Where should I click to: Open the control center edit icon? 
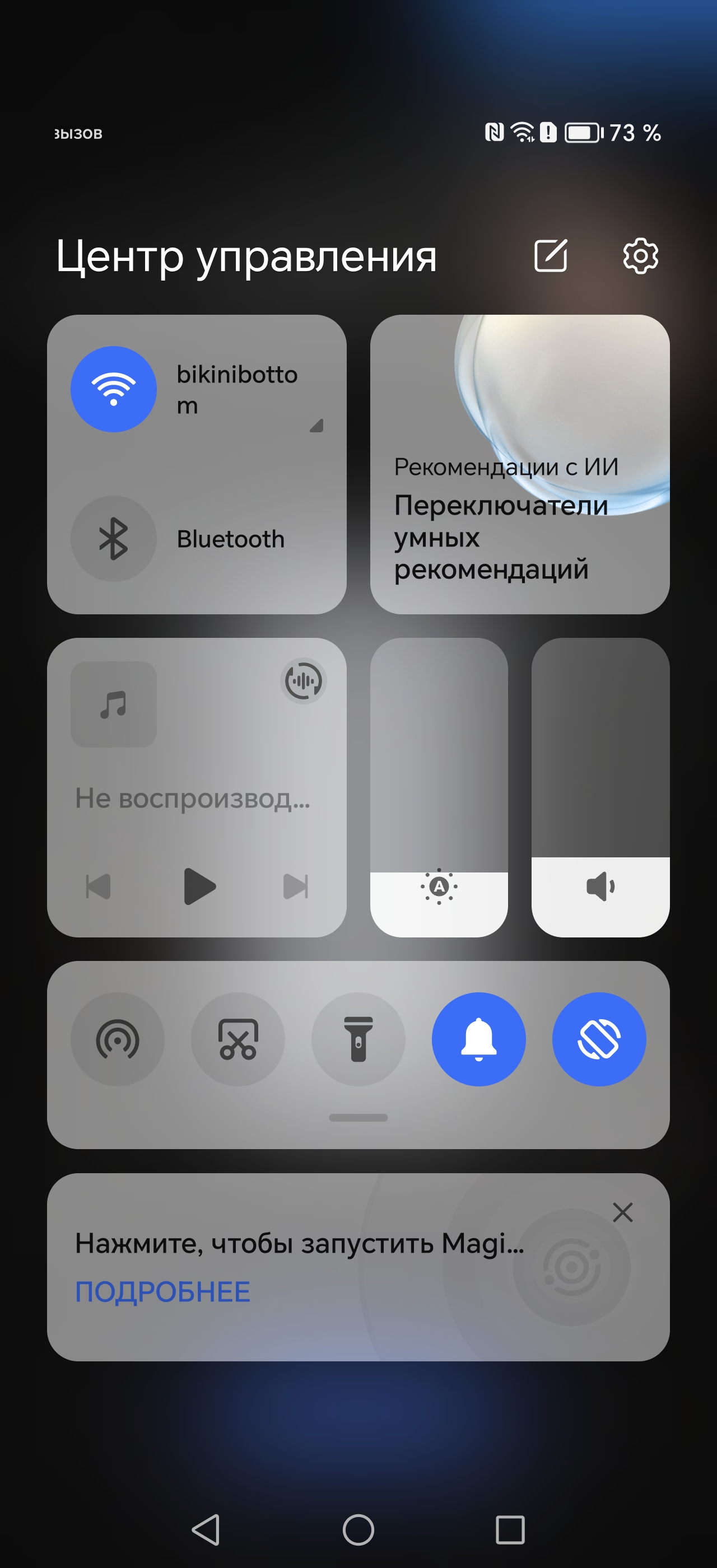550,256
